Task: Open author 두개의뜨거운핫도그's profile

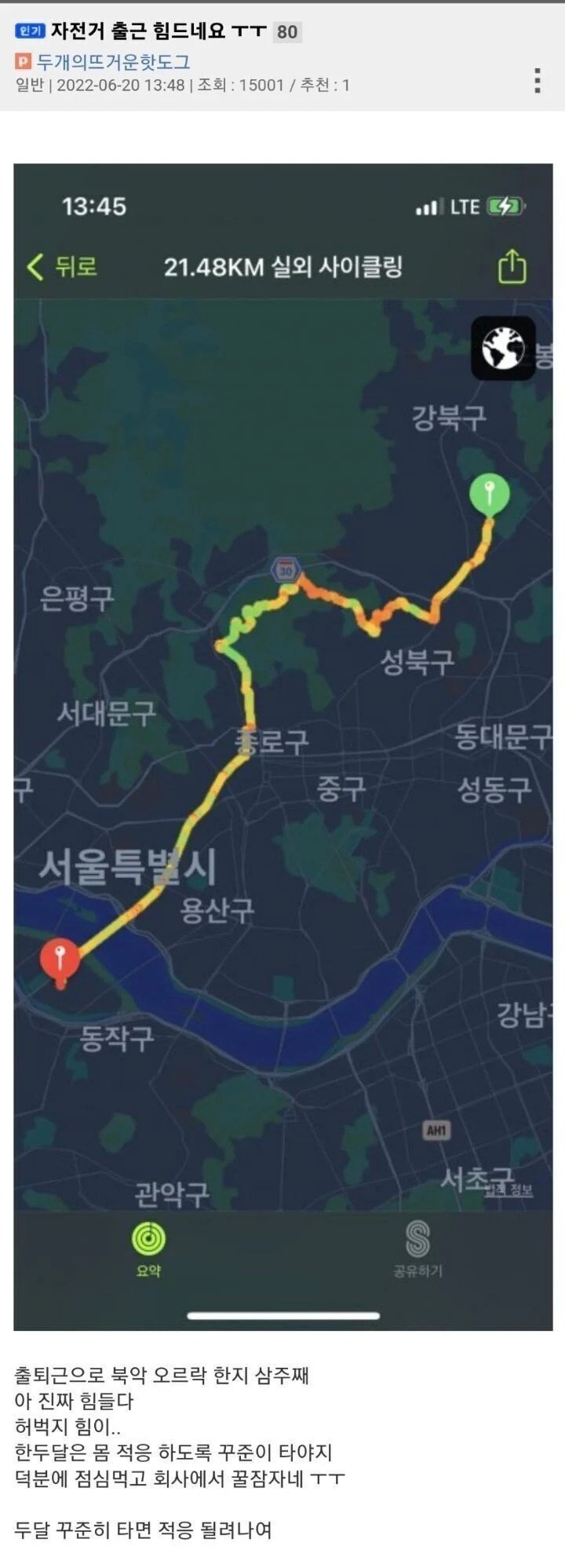Action: point(113,61)
